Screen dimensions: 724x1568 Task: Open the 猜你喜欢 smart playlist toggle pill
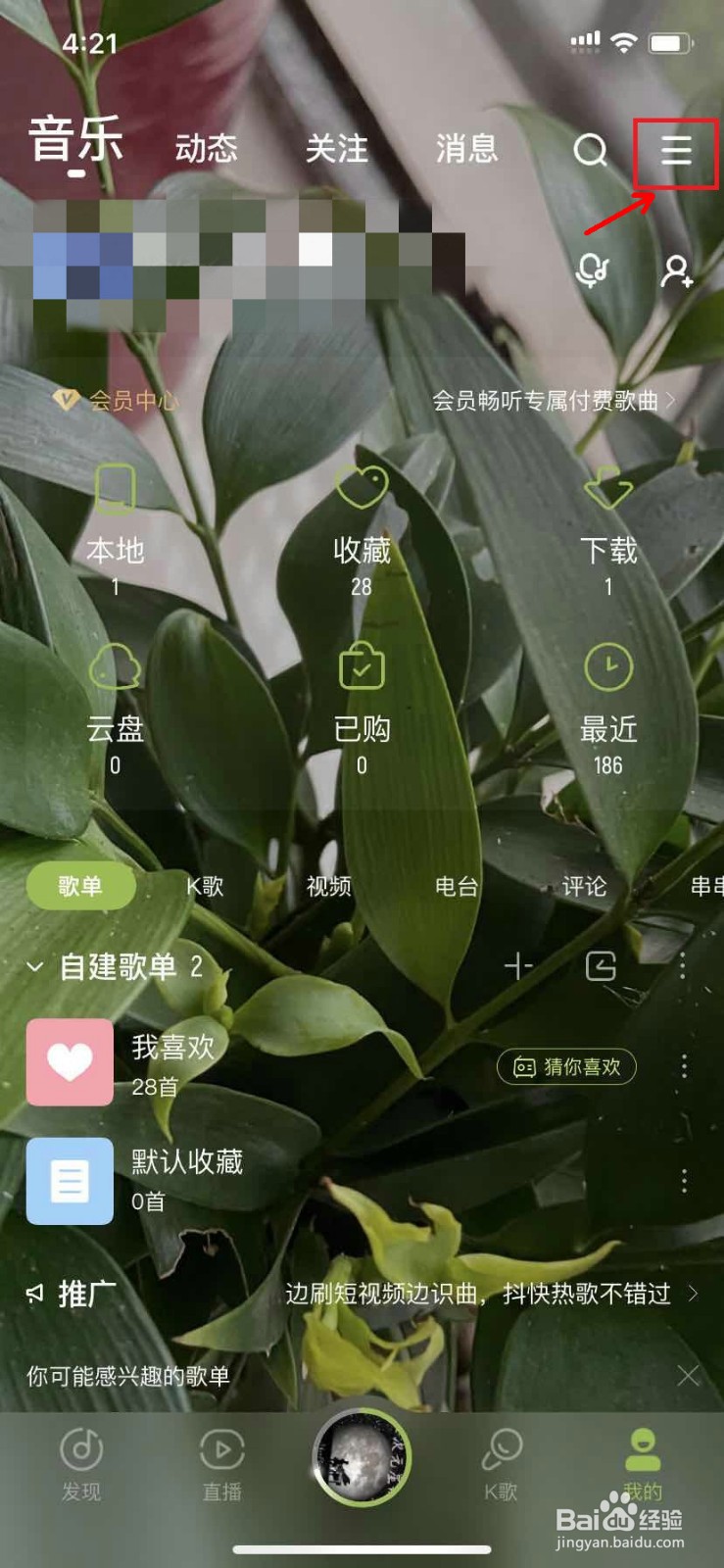point(566,1067)
